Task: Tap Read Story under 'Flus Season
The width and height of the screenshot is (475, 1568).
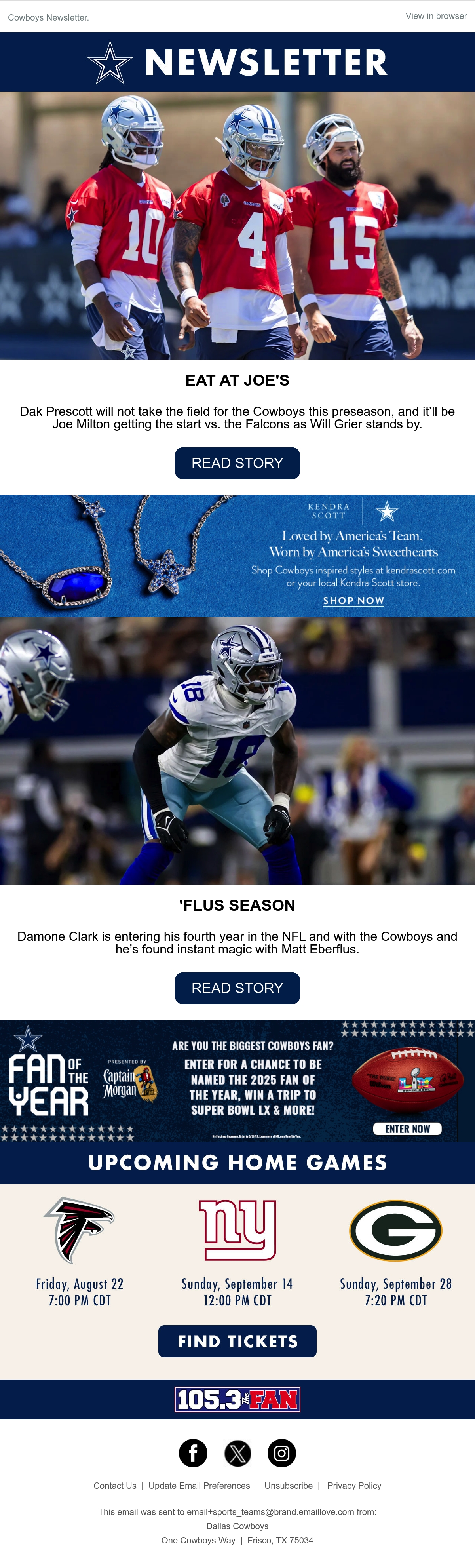Action: click(237, 988)
